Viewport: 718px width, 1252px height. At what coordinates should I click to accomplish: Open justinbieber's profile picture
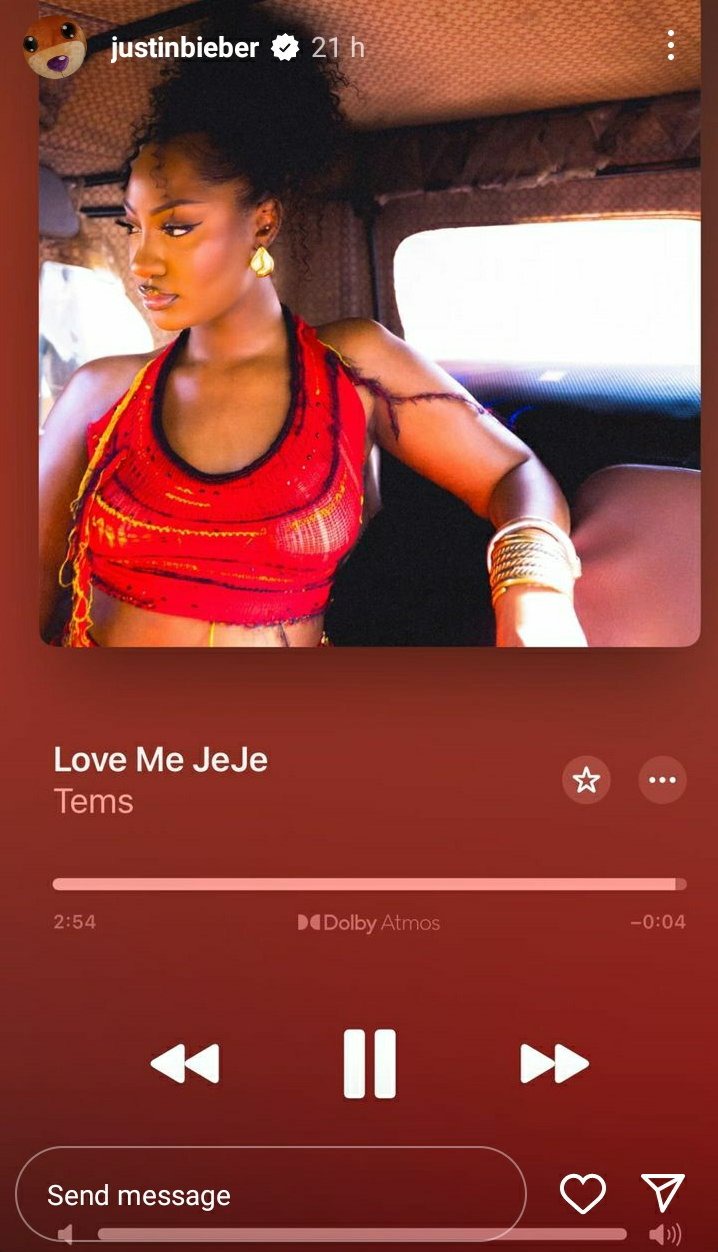point(55,46)
